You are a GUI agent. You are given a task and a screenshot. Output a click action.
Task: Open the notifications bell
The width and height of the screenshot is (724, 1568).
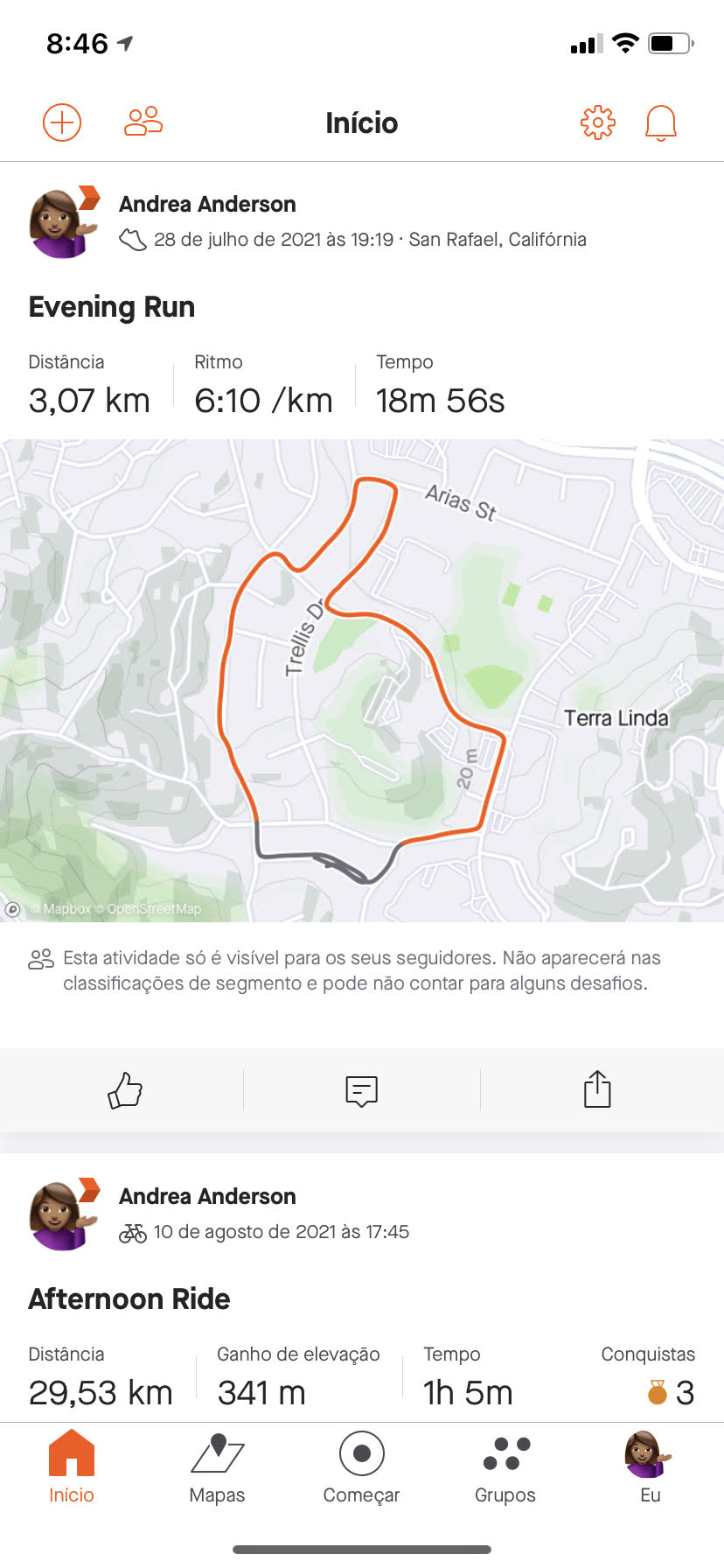[x=661, y=123]
